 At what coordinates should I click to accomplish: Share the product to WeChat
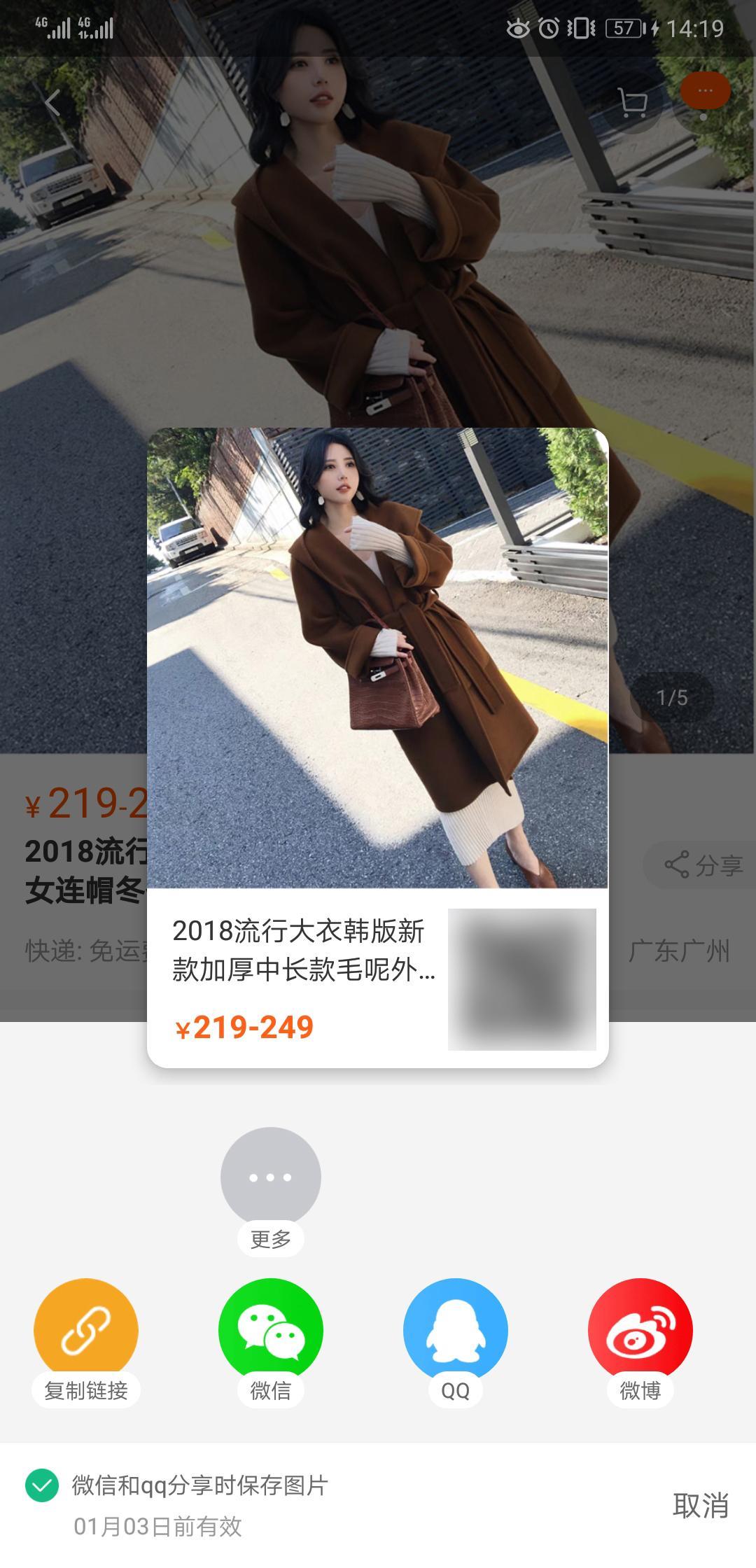pyautogui.click(x=271, y=1331)
